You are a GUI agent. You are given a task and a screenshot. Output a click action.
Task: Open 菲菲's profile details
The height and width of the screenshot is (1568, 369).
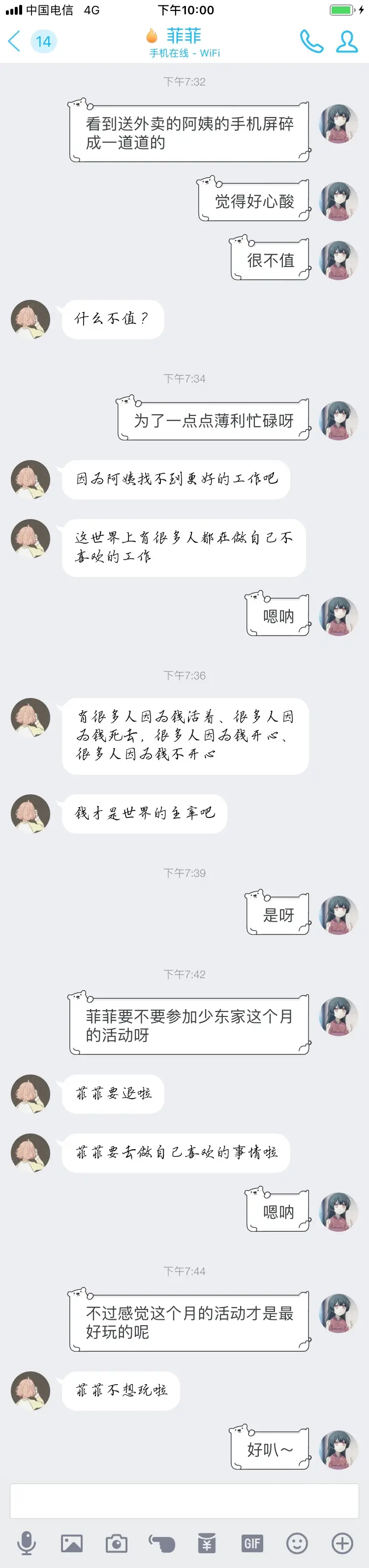347,41
